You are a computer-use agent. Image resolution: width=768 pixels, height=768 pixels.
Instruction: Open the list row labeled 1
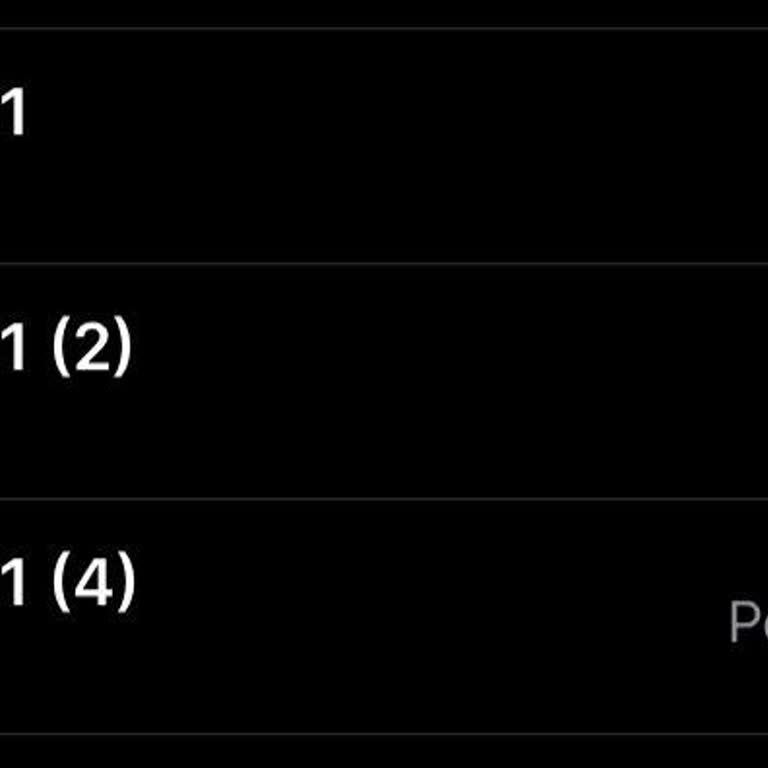tap(14, 115)
